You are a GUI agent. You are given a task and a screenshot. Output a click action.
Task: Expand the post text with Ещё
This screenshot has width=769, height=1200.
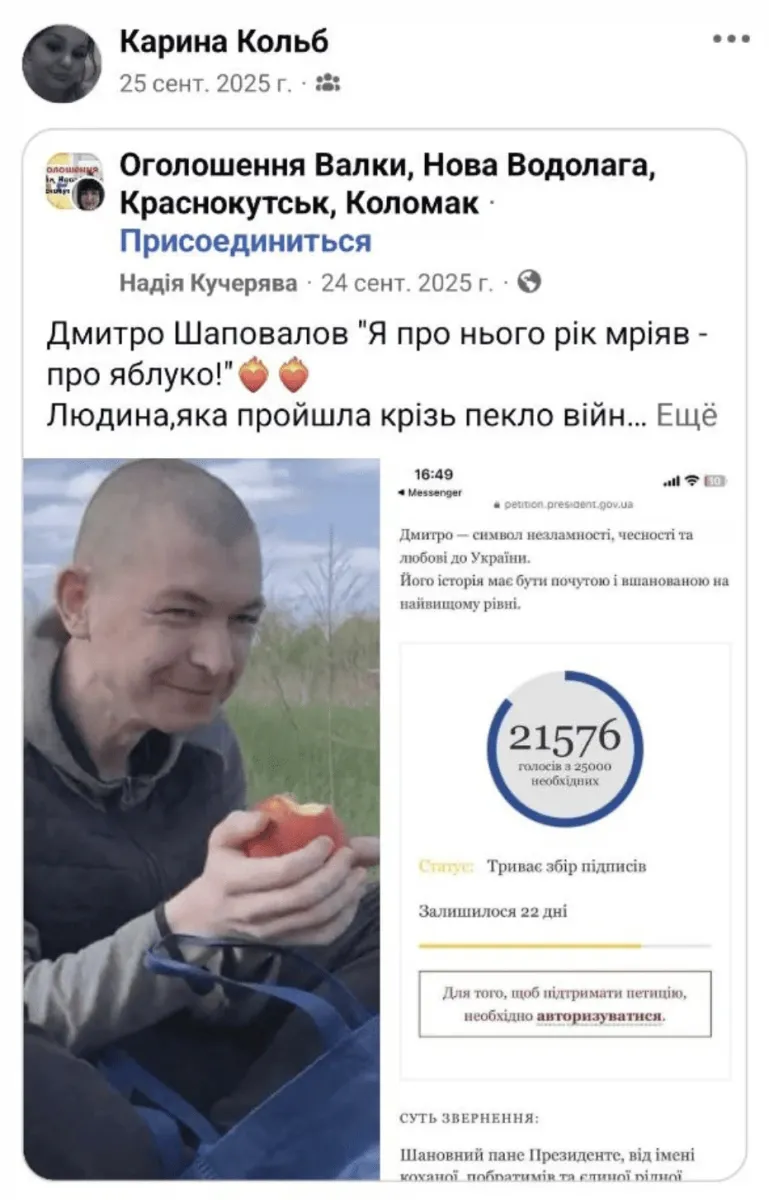click(686, 415)
